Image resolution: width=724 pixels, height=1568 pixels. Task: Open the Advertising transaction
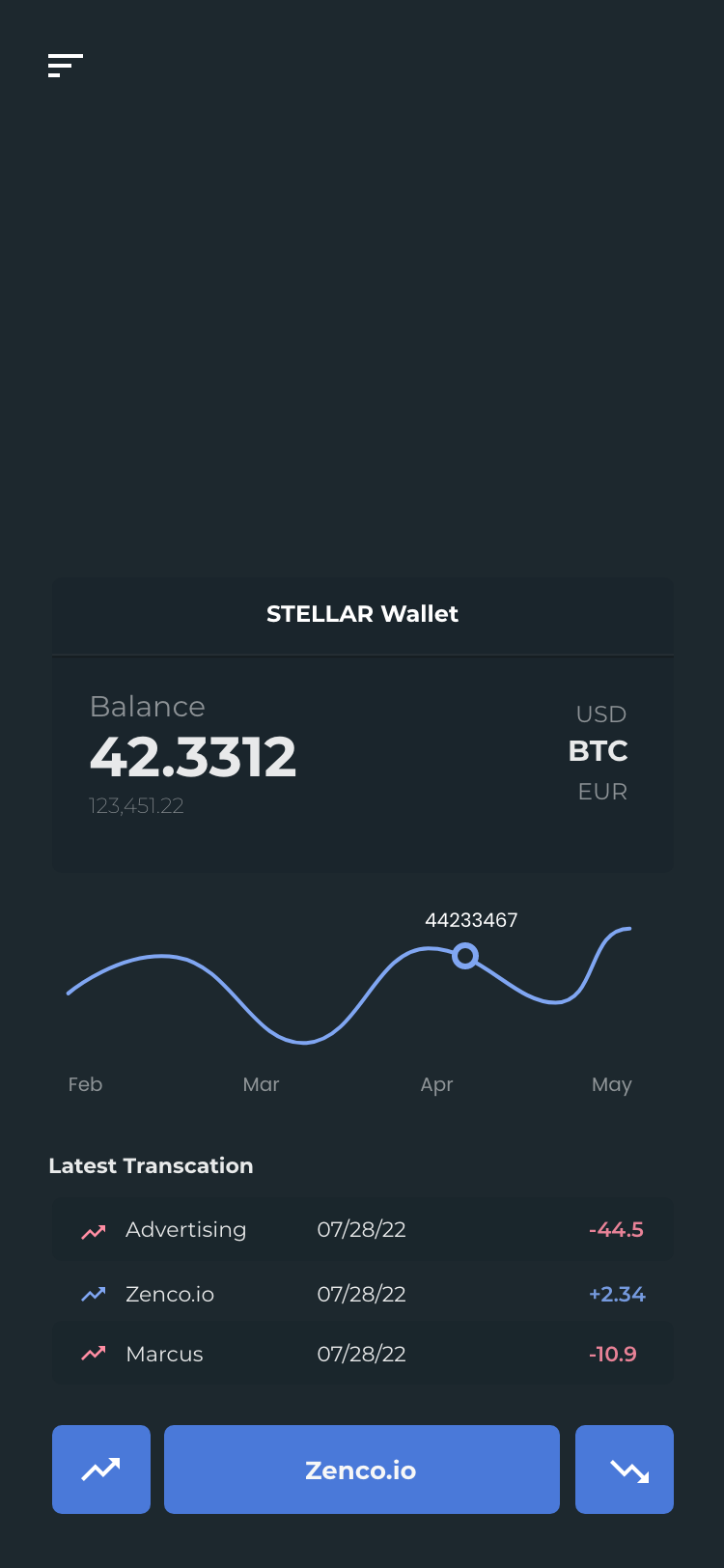click(x=362, y=1229)
